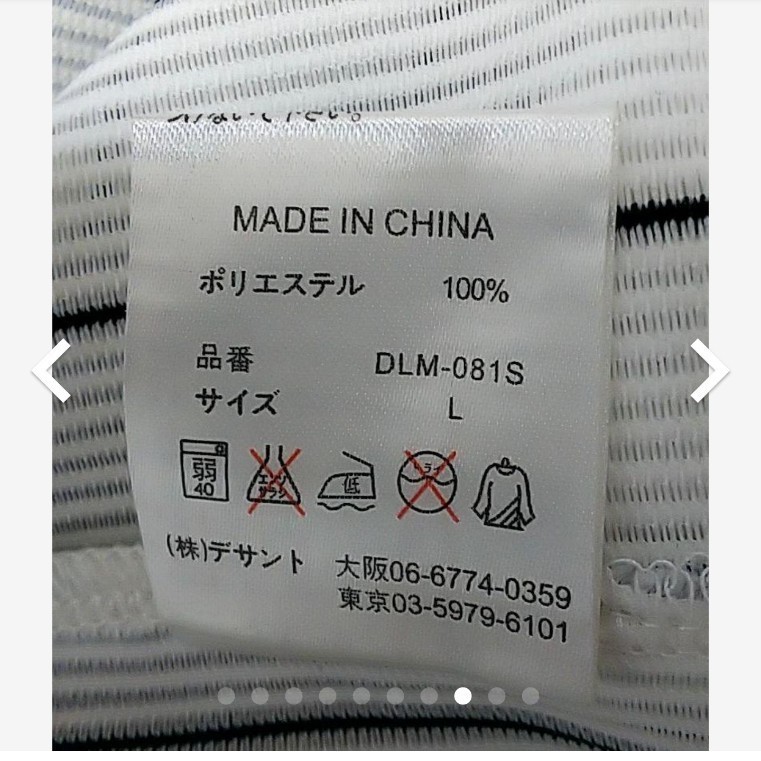This screenshot has height=761, width=761.
Task: Show the previous product photo
Action: (x=52, y=370)
